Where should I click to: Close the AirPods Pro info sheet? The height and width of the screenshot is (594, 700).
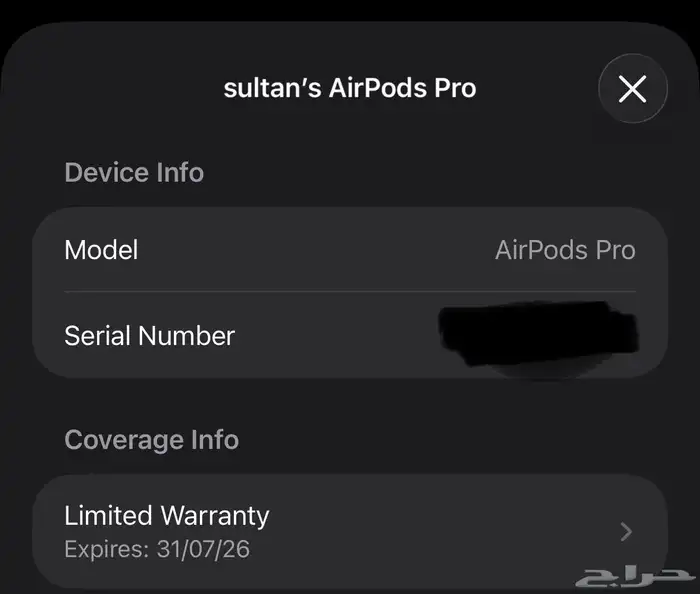(632, 89)
